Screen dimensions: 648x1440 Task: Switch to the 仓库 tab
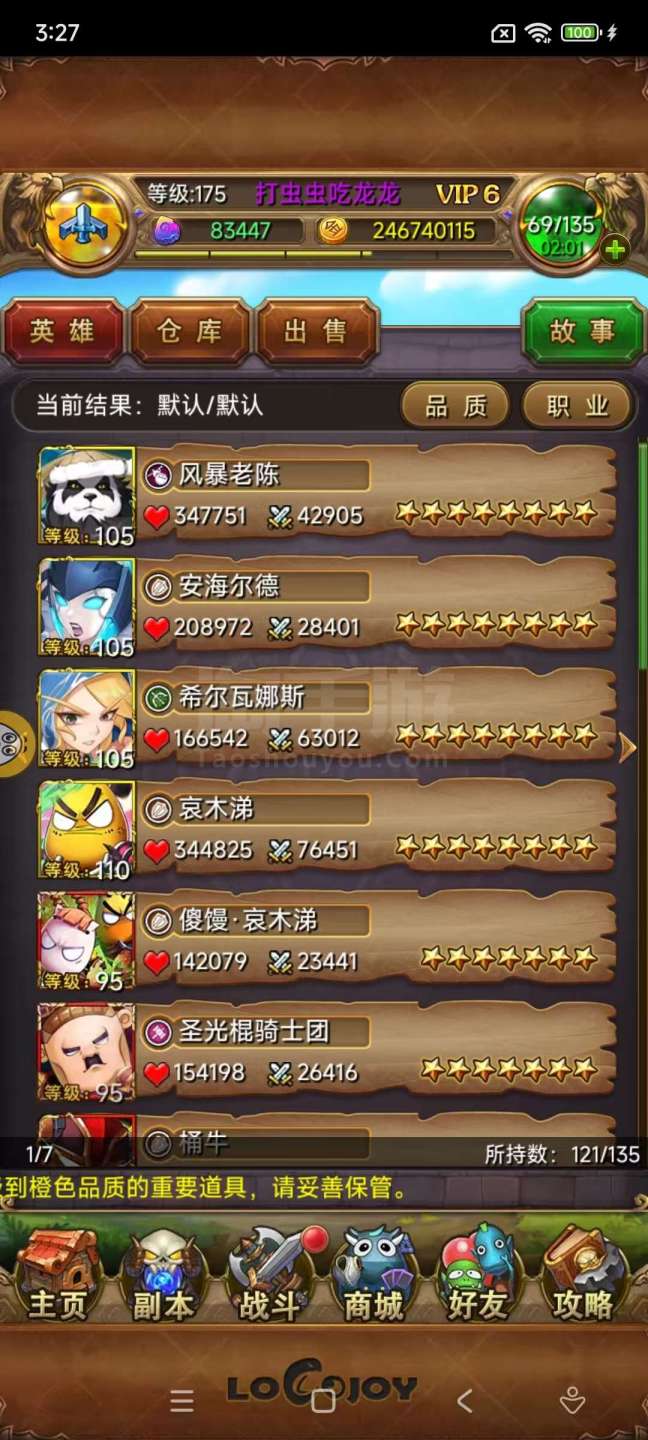190,332
